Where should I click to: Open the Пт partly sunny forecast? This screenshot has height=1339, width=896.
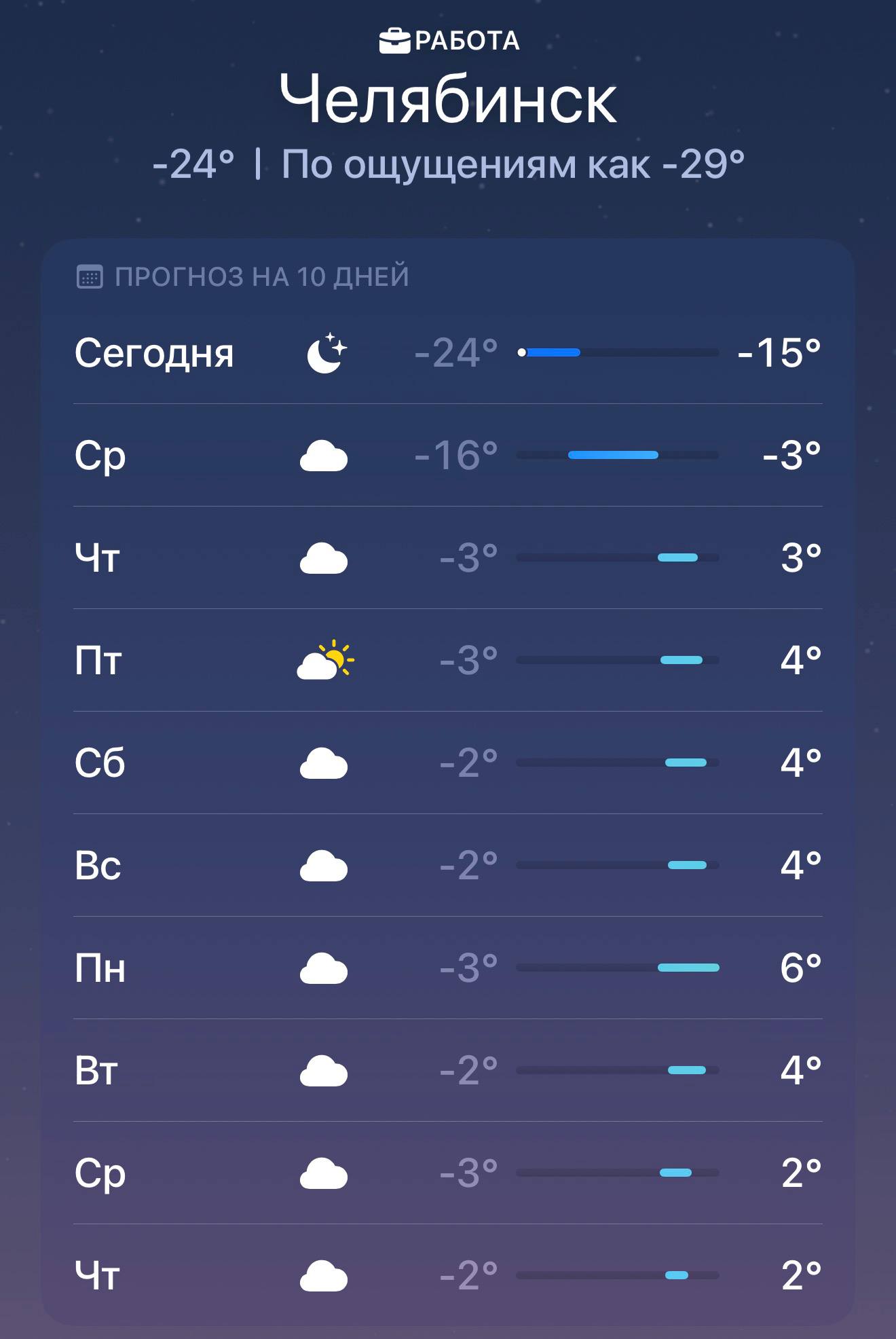pos(447,660)
